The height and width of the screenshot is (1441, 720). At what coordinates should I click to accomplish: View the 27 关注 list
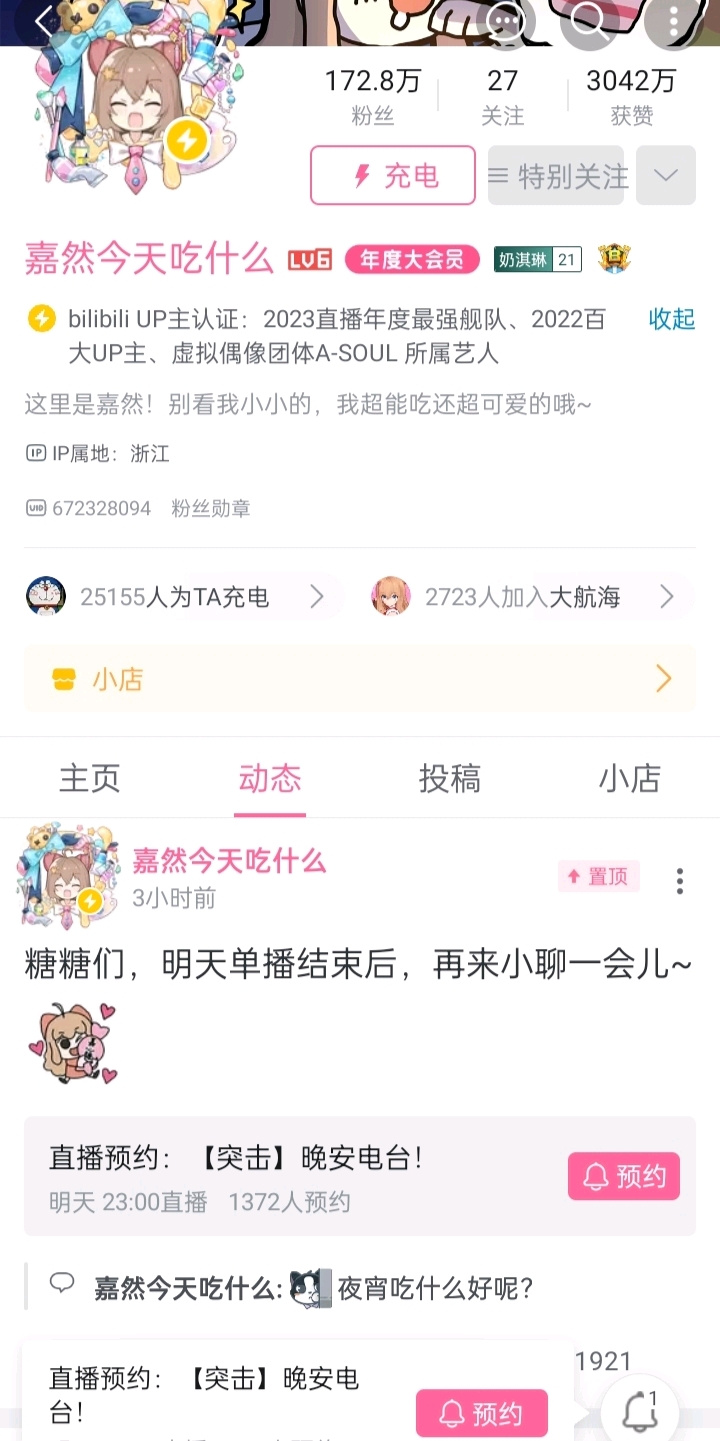tap(502, 96)
